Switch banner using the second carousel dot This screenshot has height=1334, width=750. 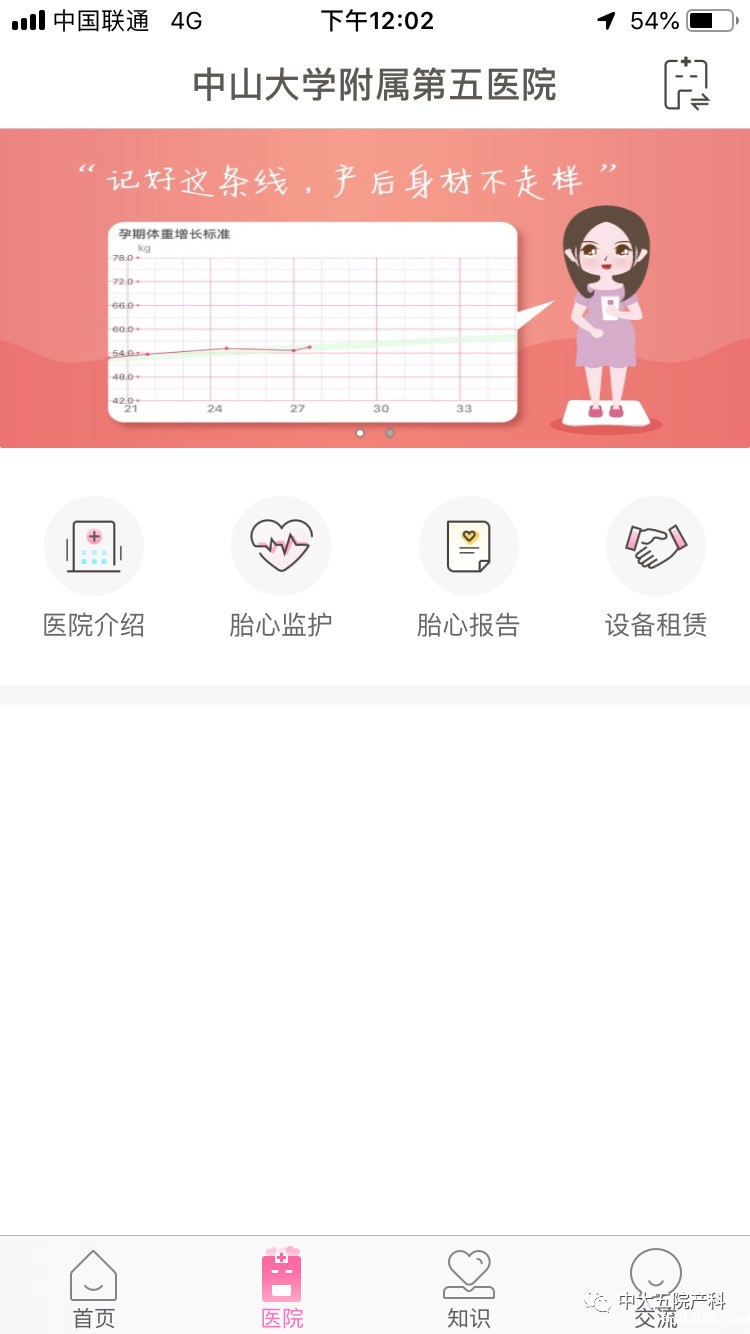pos(390,433)
